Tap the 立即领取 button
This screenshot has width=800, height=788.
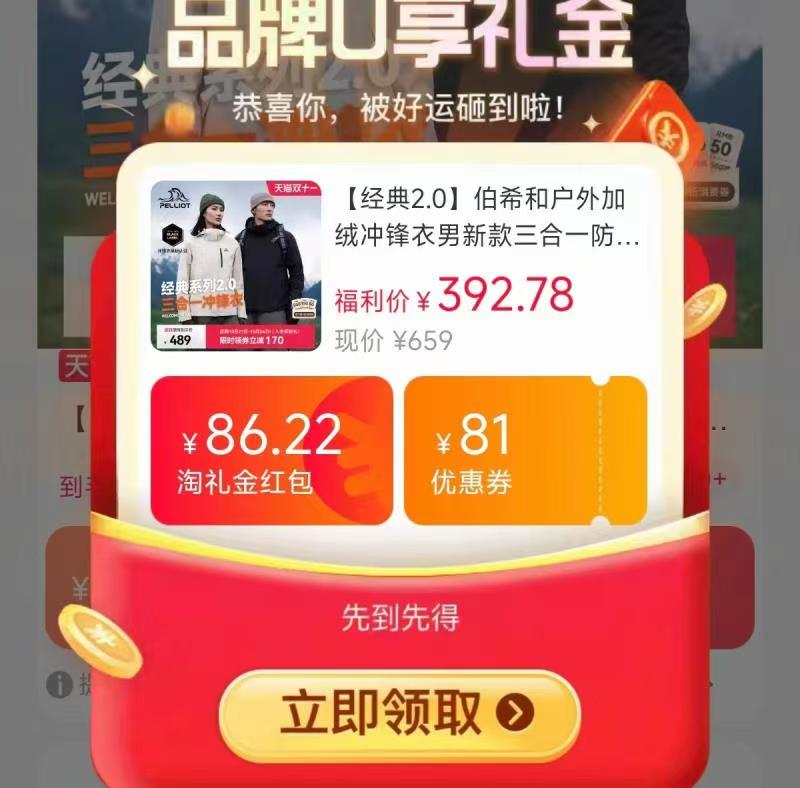400,714
